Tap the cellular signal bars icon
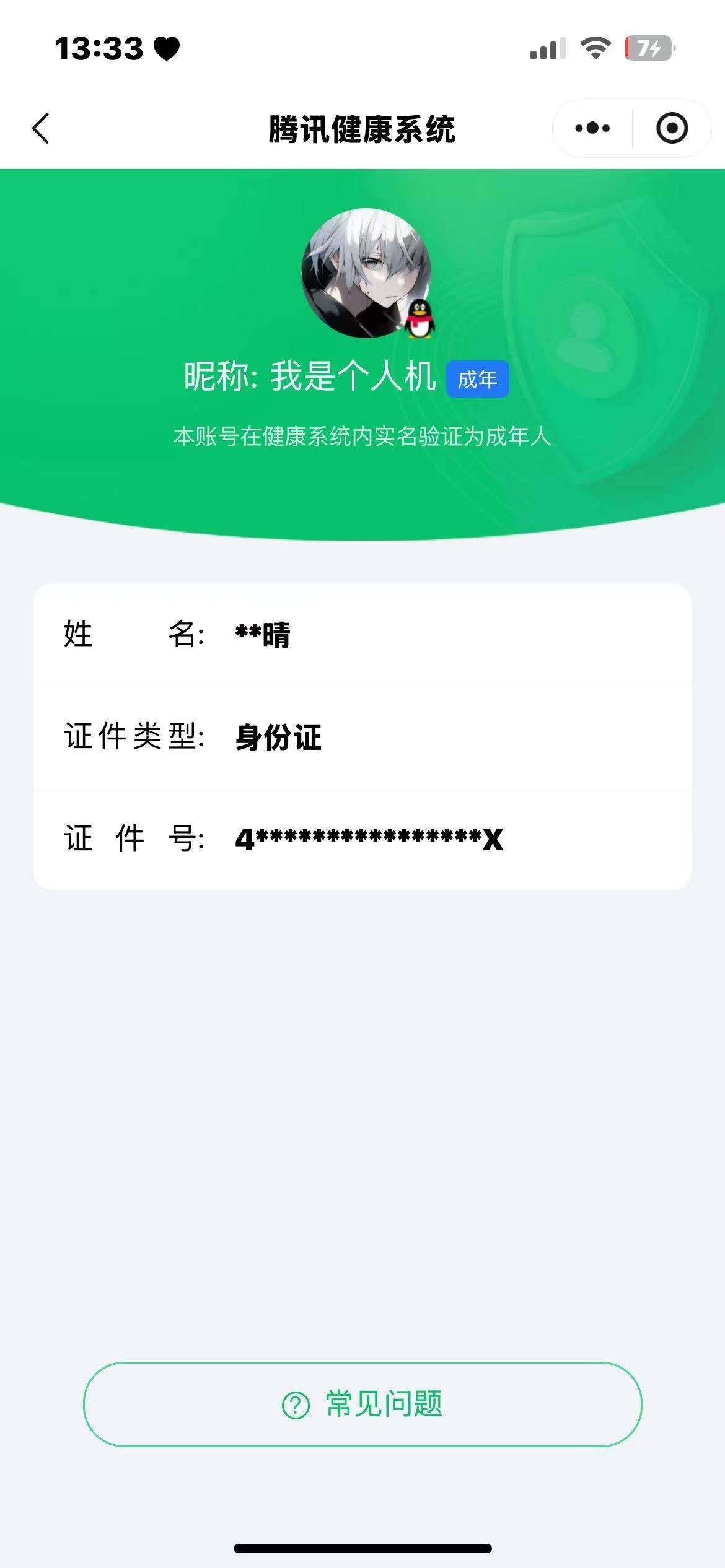Image resolution: width=725 pixels, height=1568 pixels. [550, 48]
